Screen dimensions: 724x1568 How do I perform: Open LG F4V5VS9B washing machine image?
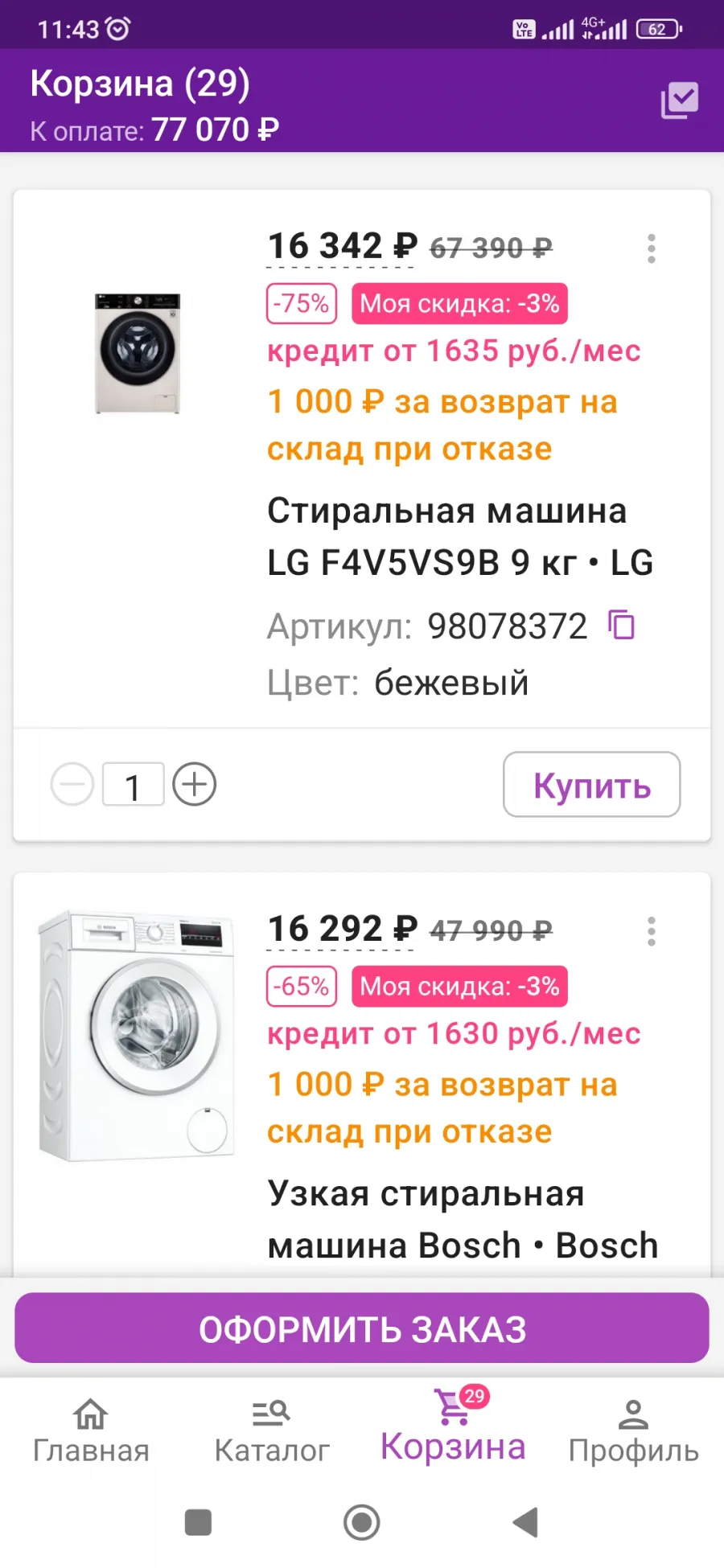pos(138,353)
